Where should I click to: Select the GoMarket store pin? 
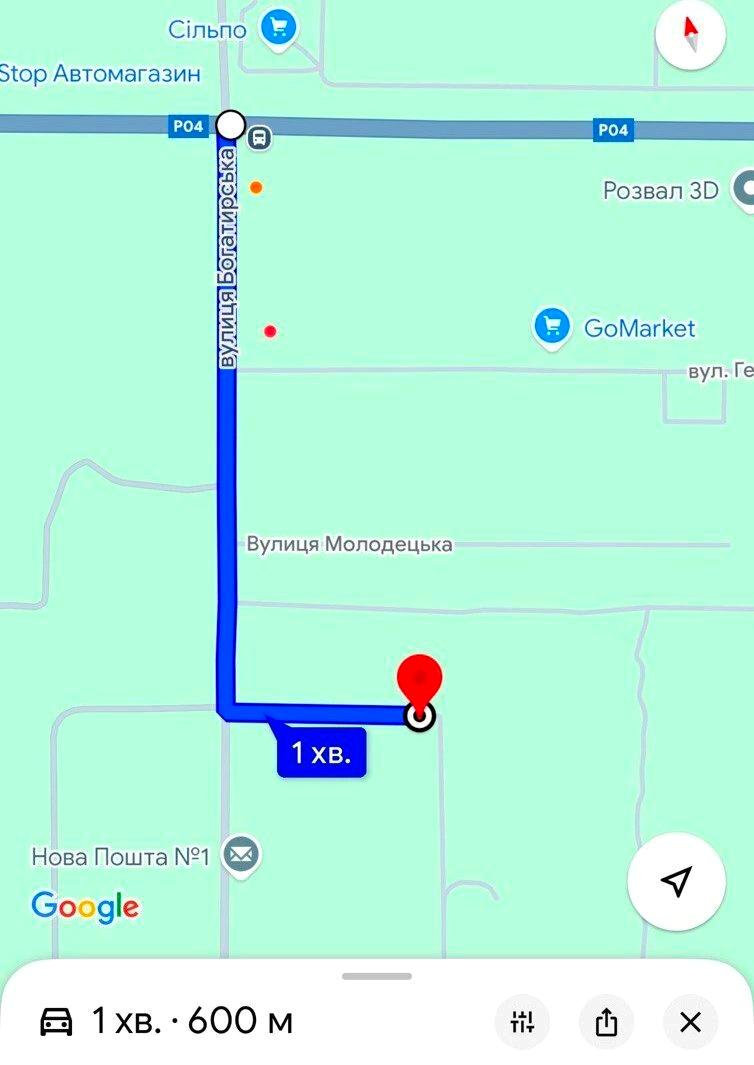[551, 327]
